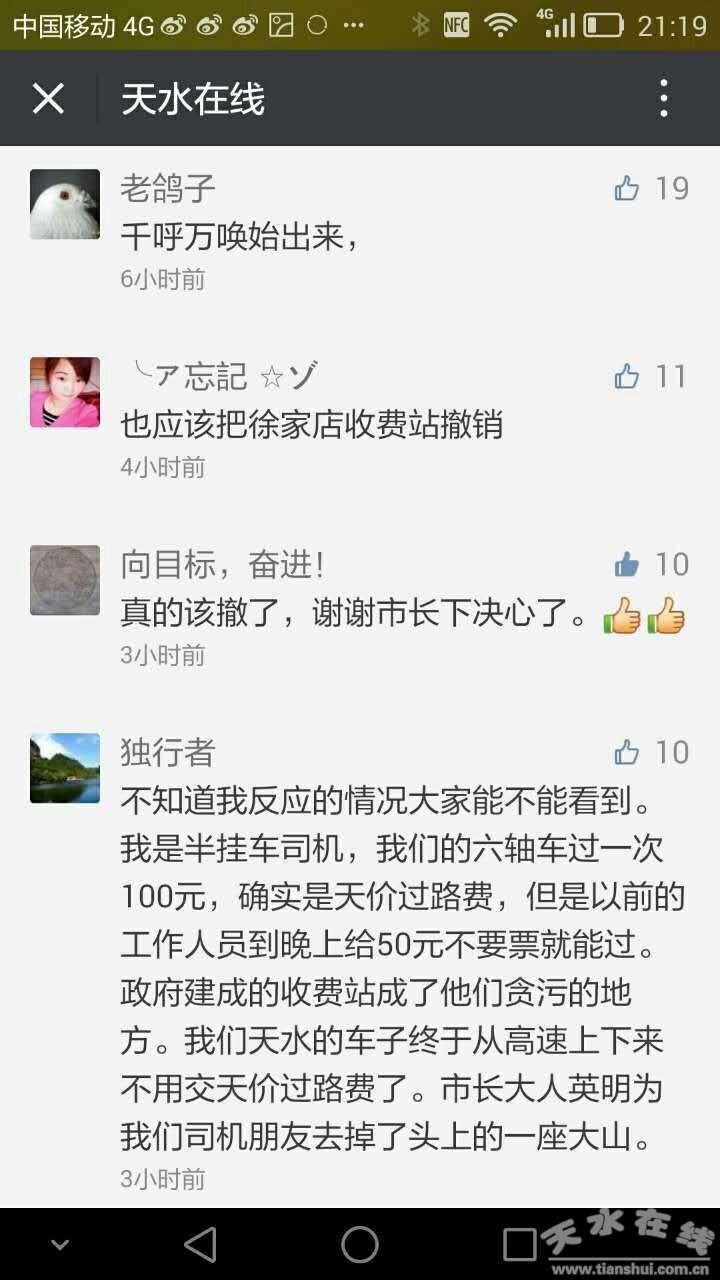The width and height of the screenshot is (720, 1280).
Task: Go back with the system back button
Action: [200, 1244]
